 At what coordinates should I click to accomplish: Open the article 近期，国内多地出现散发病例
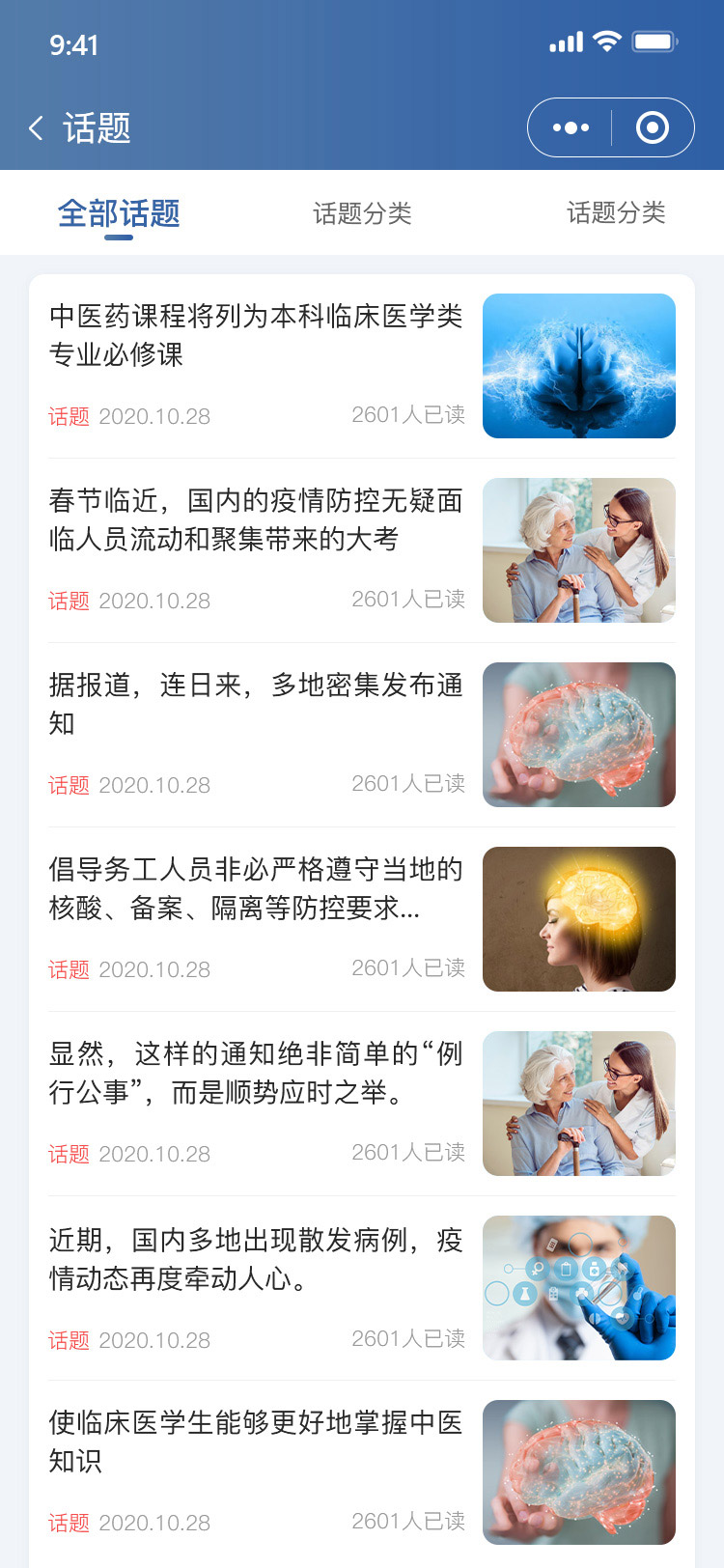362,1288
